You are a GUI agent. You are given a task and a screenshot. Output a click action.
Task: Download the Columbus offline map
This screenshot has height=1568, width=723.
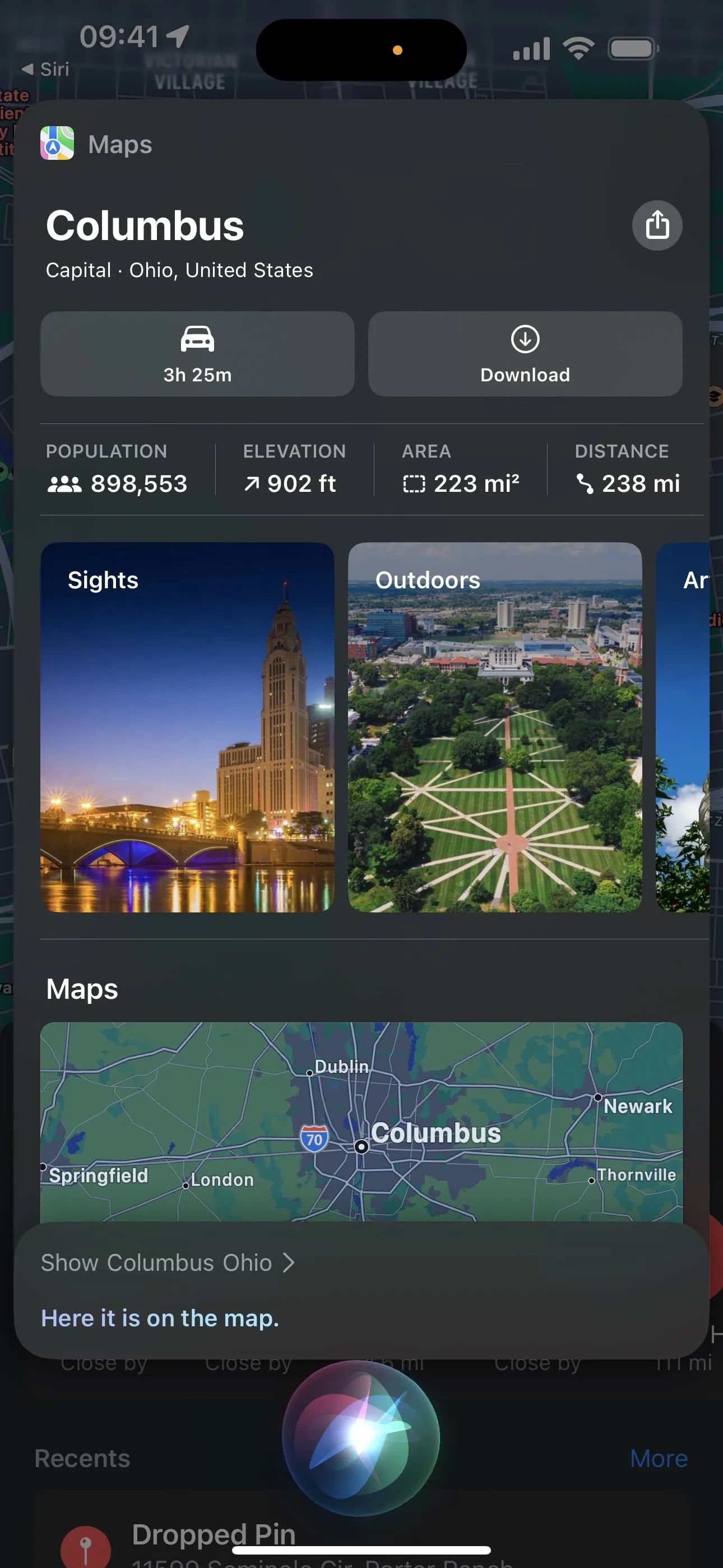click(525, 354)
